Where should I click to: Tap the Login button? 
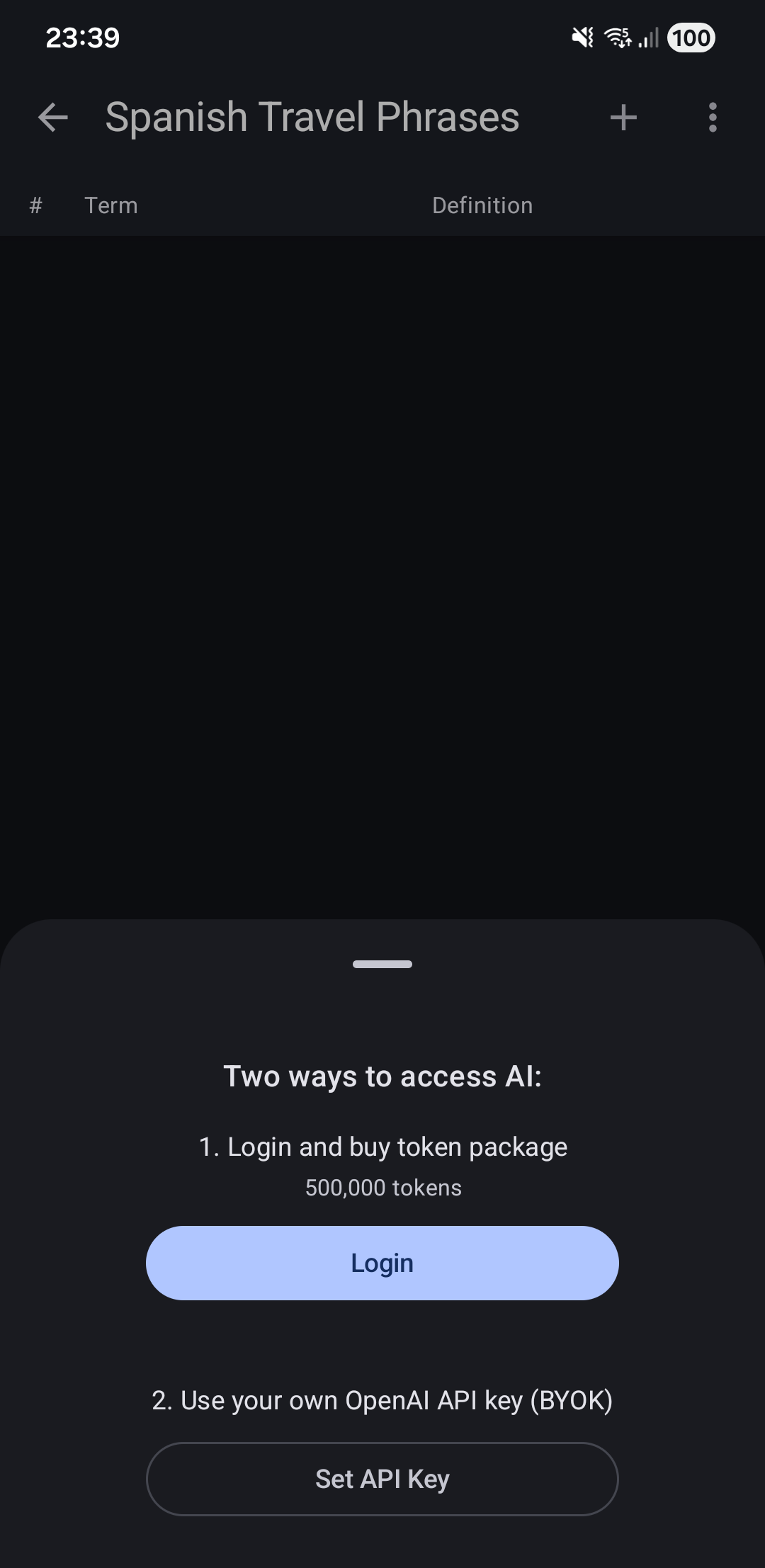[x=382, y=1263]
